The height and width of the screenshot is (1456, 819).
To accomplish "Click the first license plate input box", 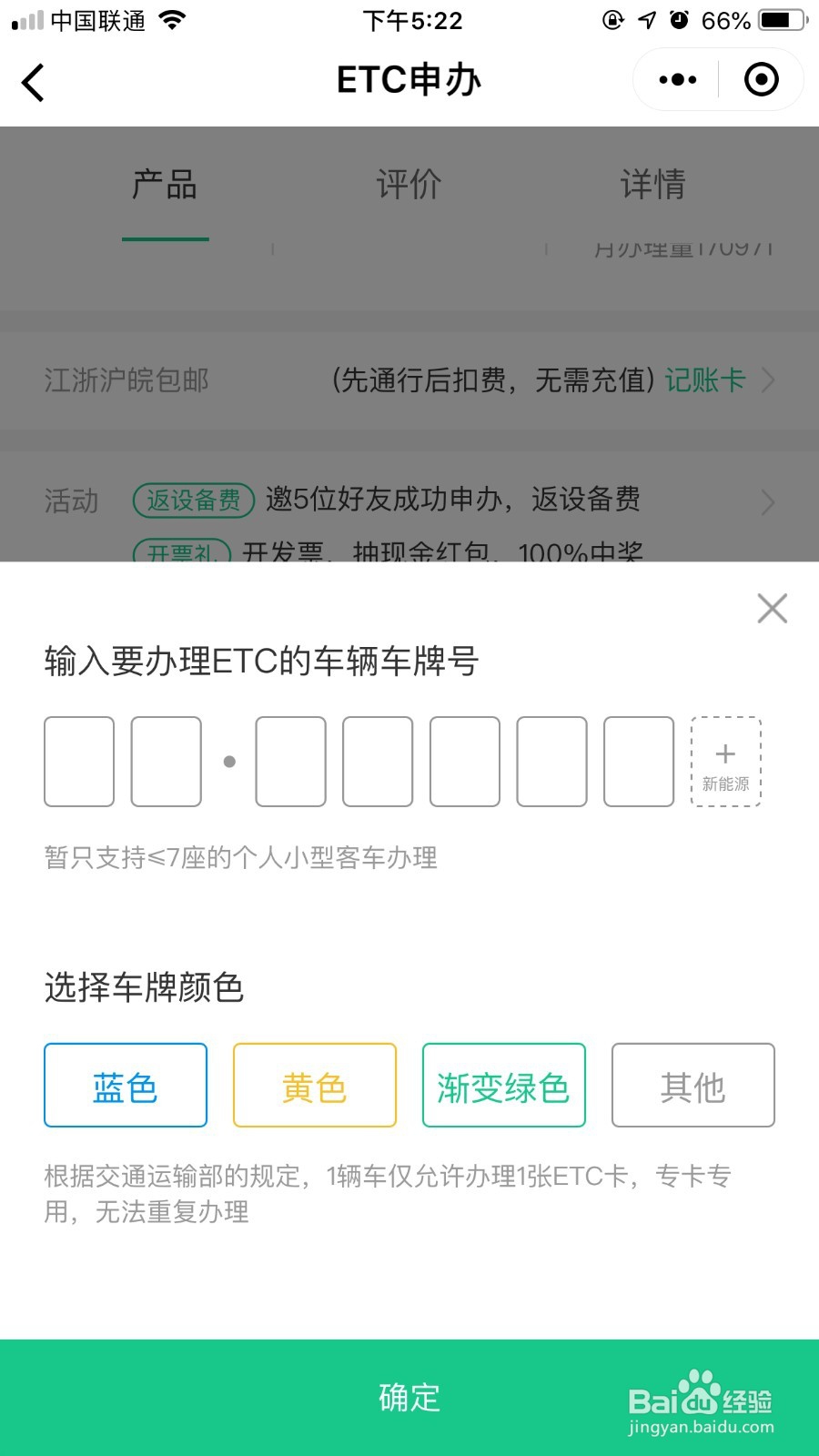I will coord(79,761).
